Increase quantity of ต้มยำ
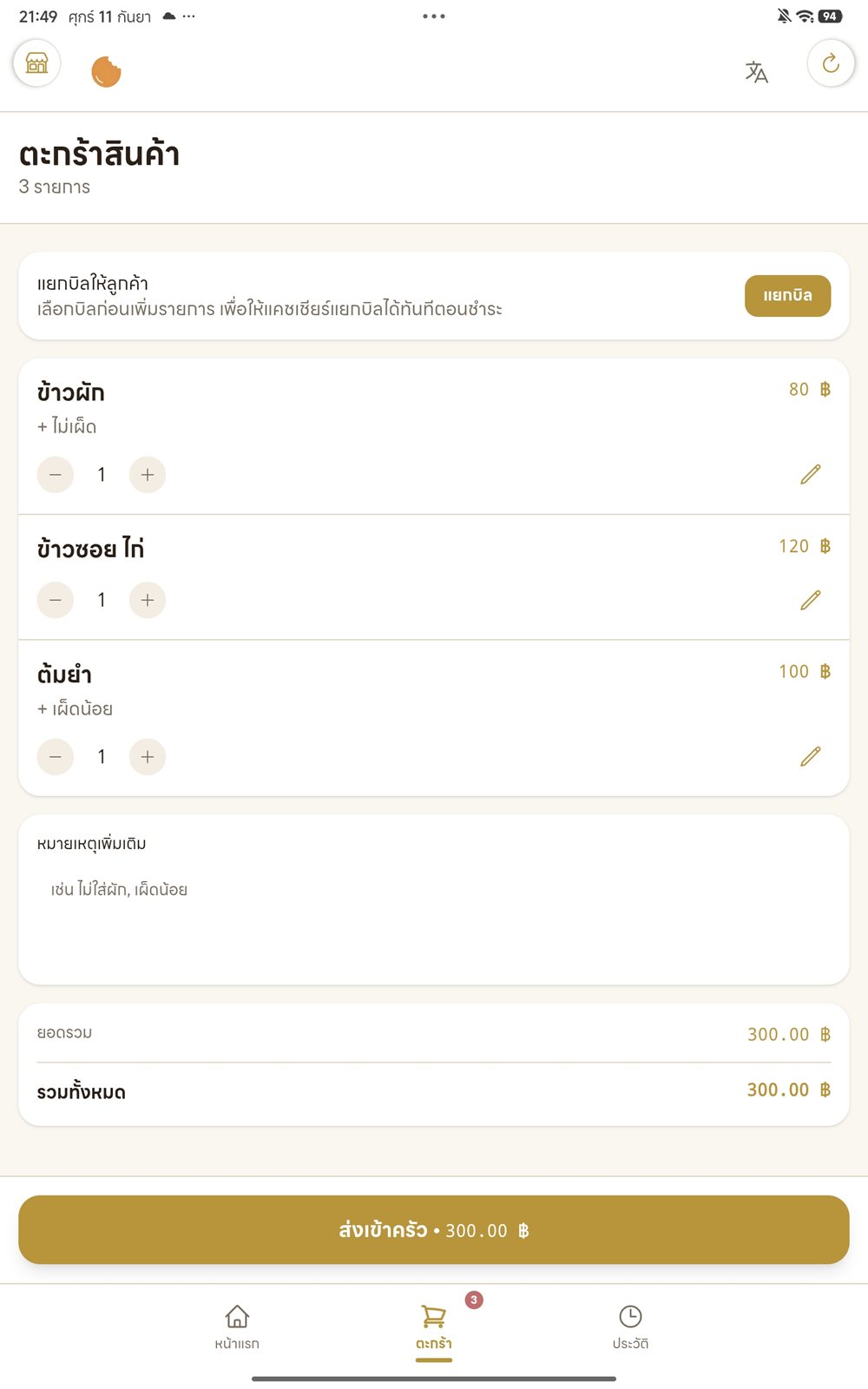This screenshot has width=868, height=1389. click(x=148, y=757)
